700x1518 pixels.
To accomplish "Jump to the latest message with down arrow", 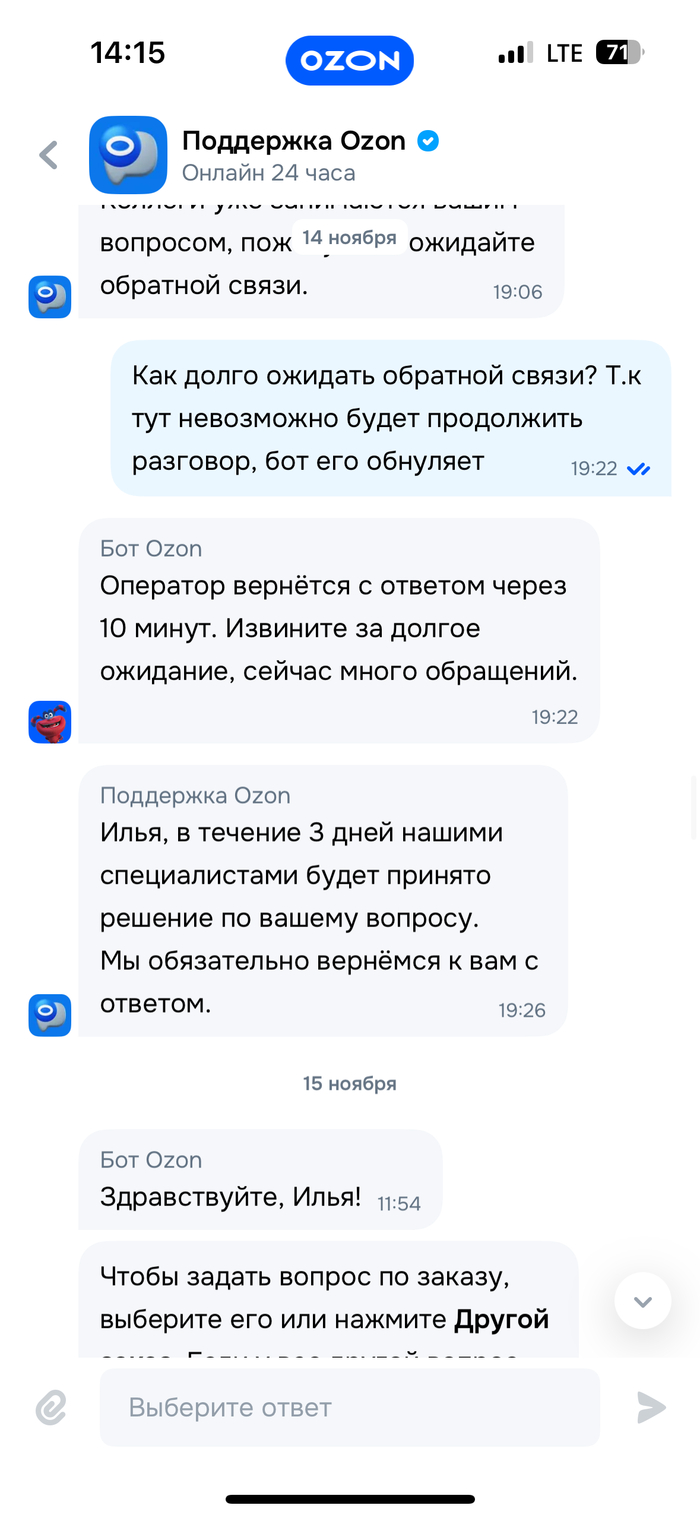I will click(642, 1301).
